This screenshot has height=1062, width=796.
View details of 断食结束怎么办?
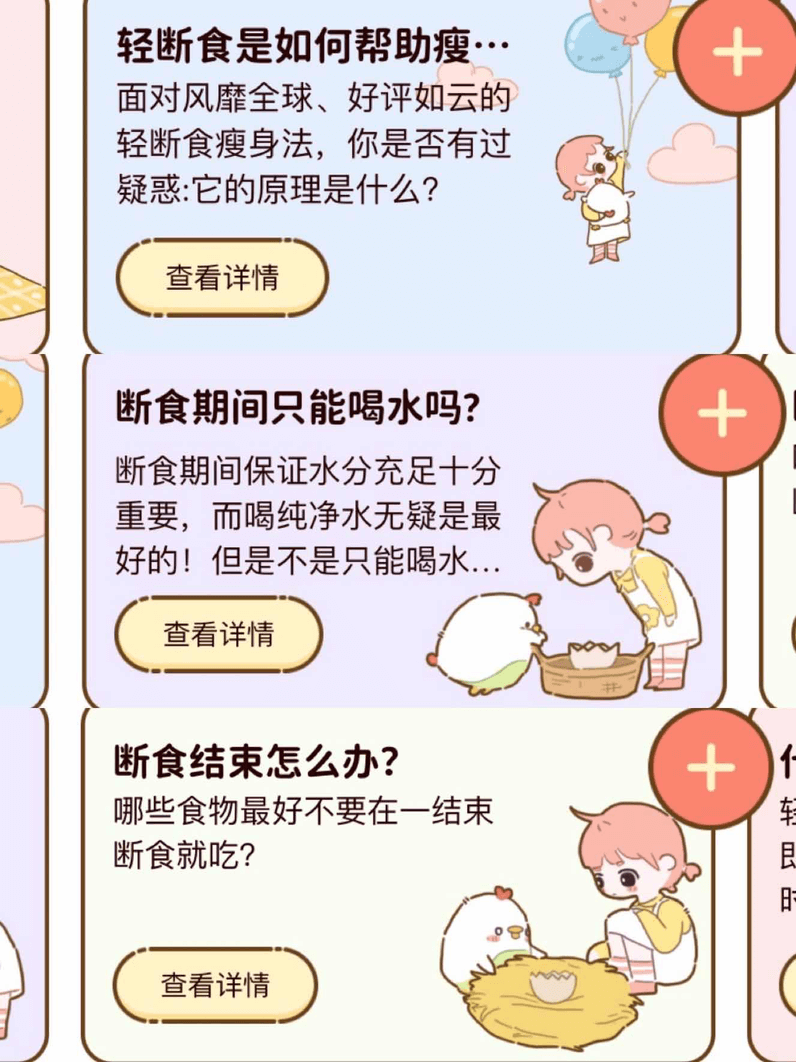click(x=215, y=984)
